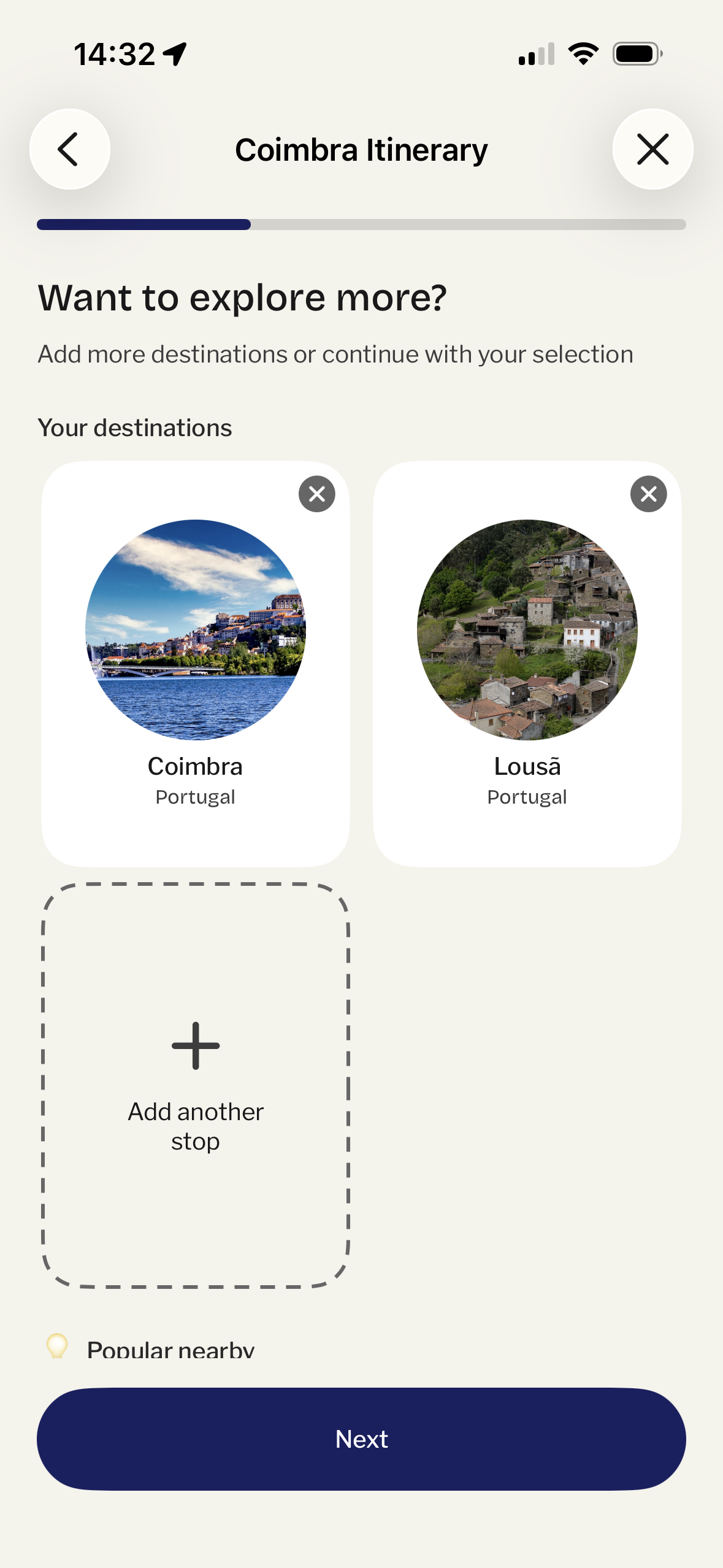Tap the itinerary progress bar
The width and height of the screenshot is (723, 1568).
[361, 225]
